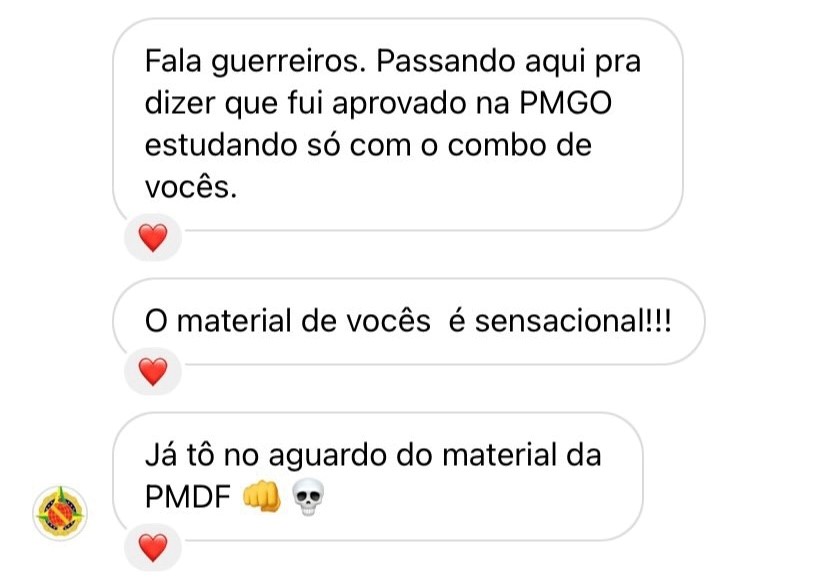The image size is (828, 586).
Task: Tap heart reaction under 'é sensacional!!!' message
Action: click(x=152, y=373)
